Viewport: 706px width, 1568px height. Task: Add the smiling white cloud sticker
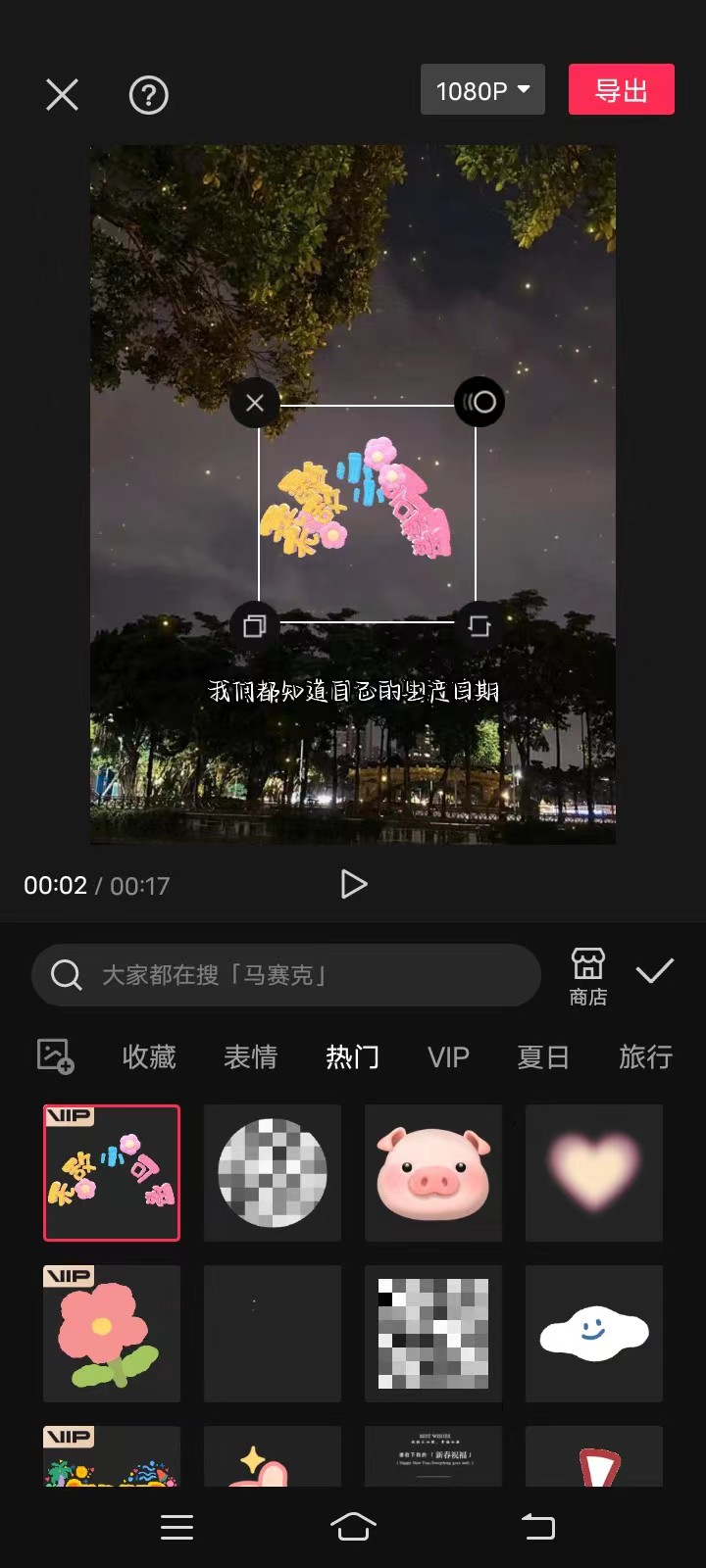(x=594, y=1333)
